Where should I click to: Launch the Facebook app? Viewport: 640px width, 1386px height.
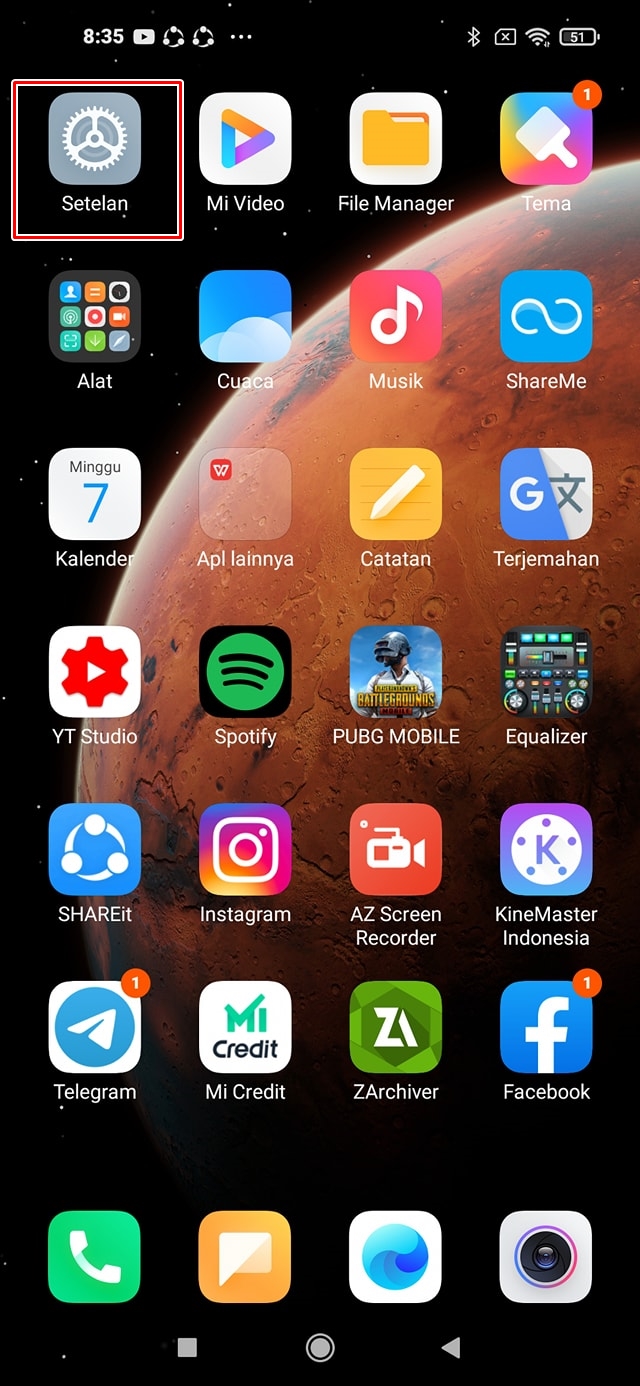pyautogui.click(x=546, y=1027)
